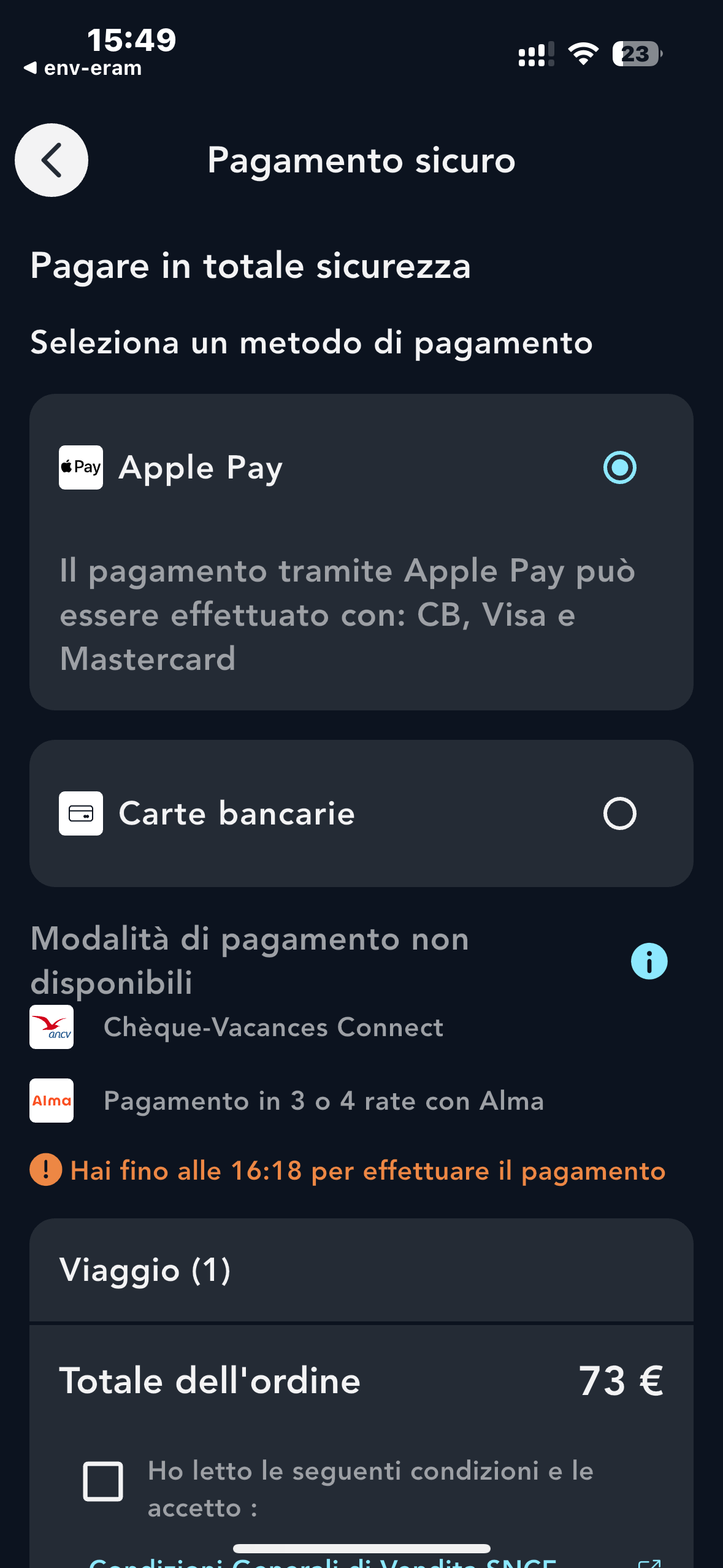Image resolution: width=723 pixels, height=1568 pixels.
Task: Choose Carte bancarie payment option
Action: click(x=619, y=813)
